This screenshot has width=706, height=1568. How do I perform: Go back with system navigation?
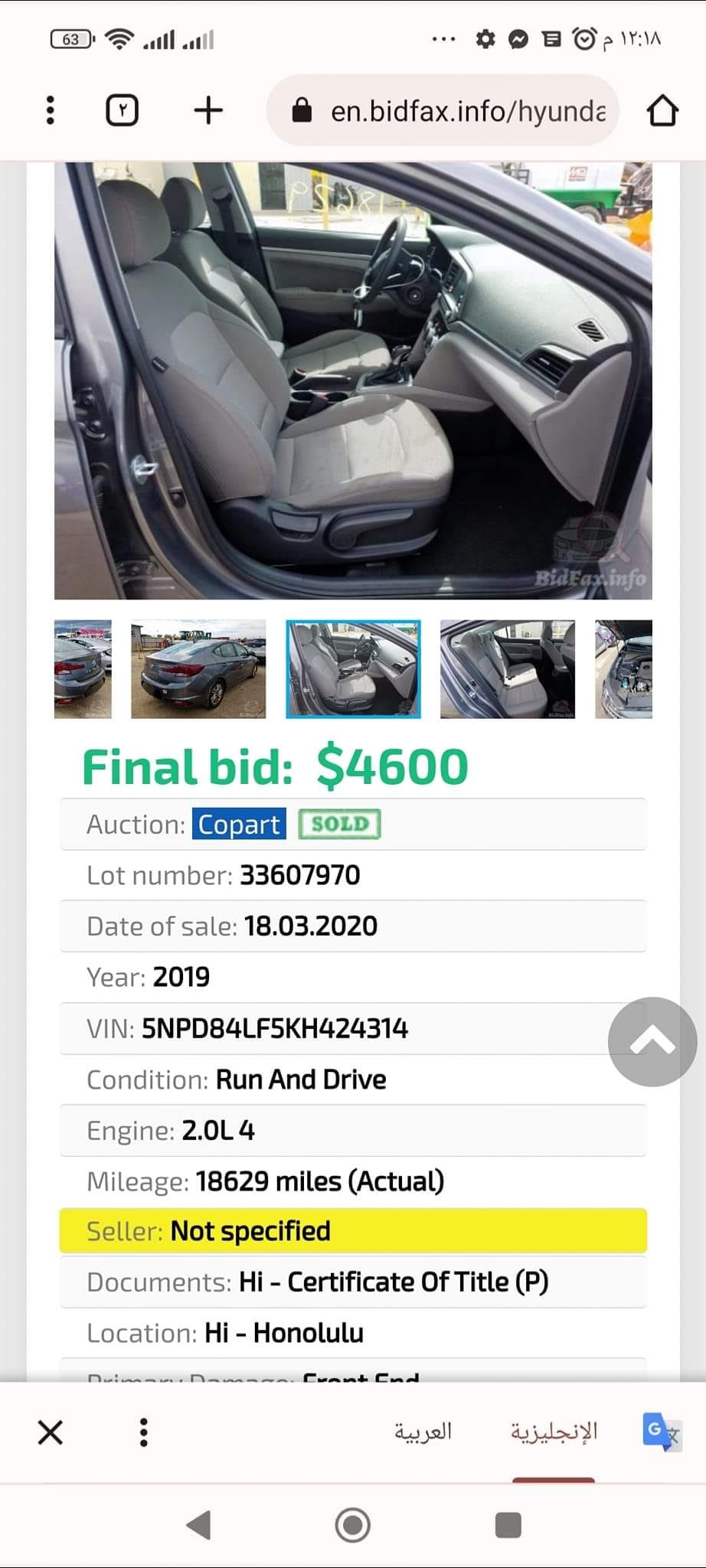[x=199, y=1525]
